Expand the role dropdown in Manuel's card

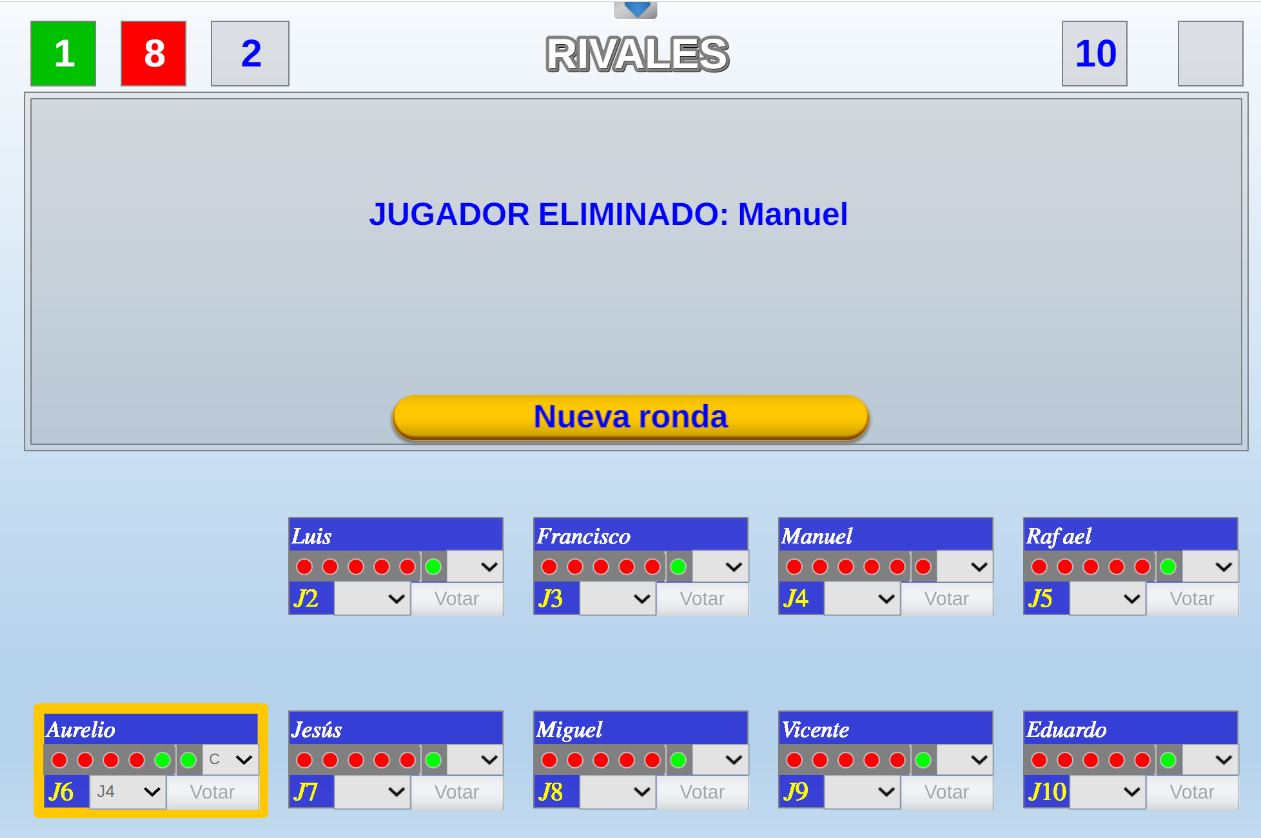pyautogui.click(x=965, y=567)
